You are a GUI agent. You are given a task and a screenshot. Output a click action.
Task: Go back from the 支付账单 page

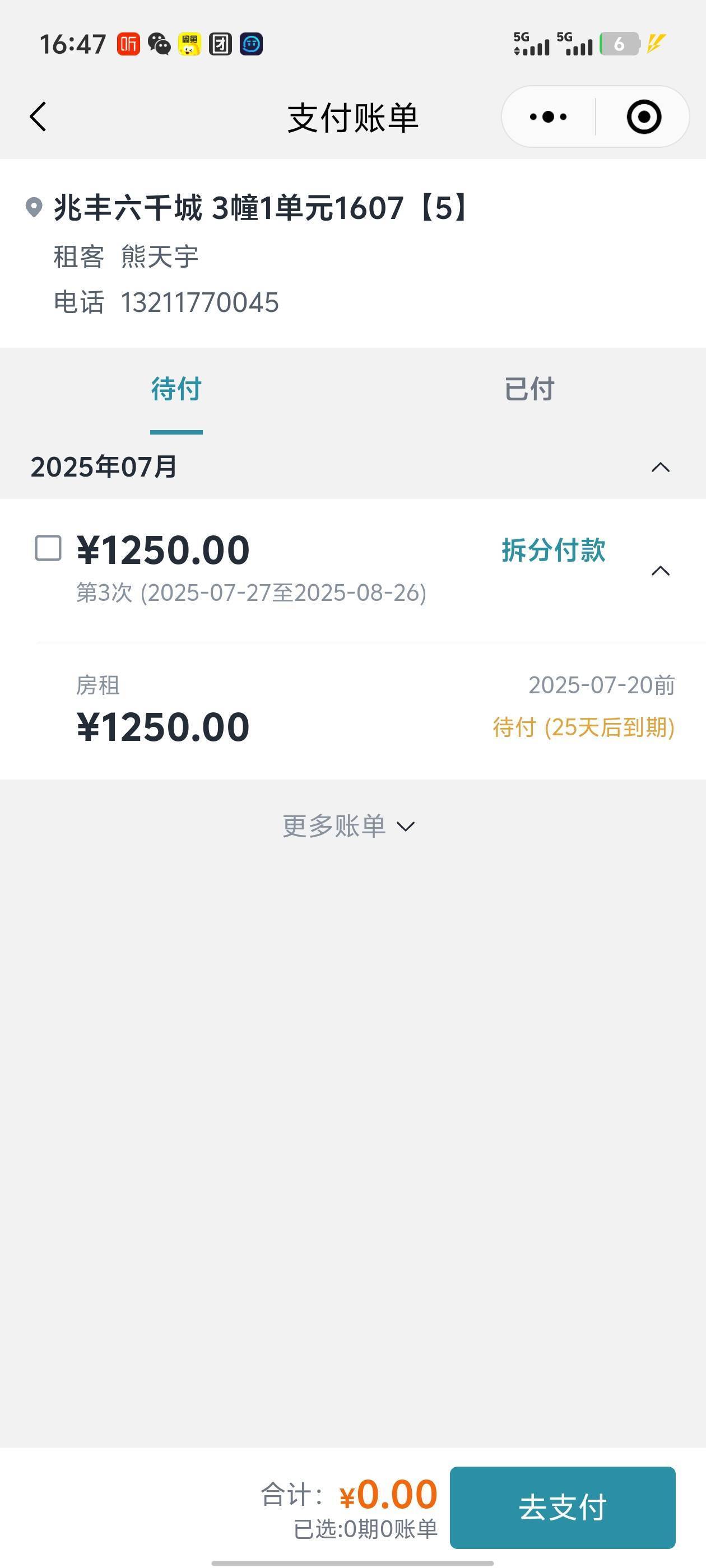(x=38, y=116)
